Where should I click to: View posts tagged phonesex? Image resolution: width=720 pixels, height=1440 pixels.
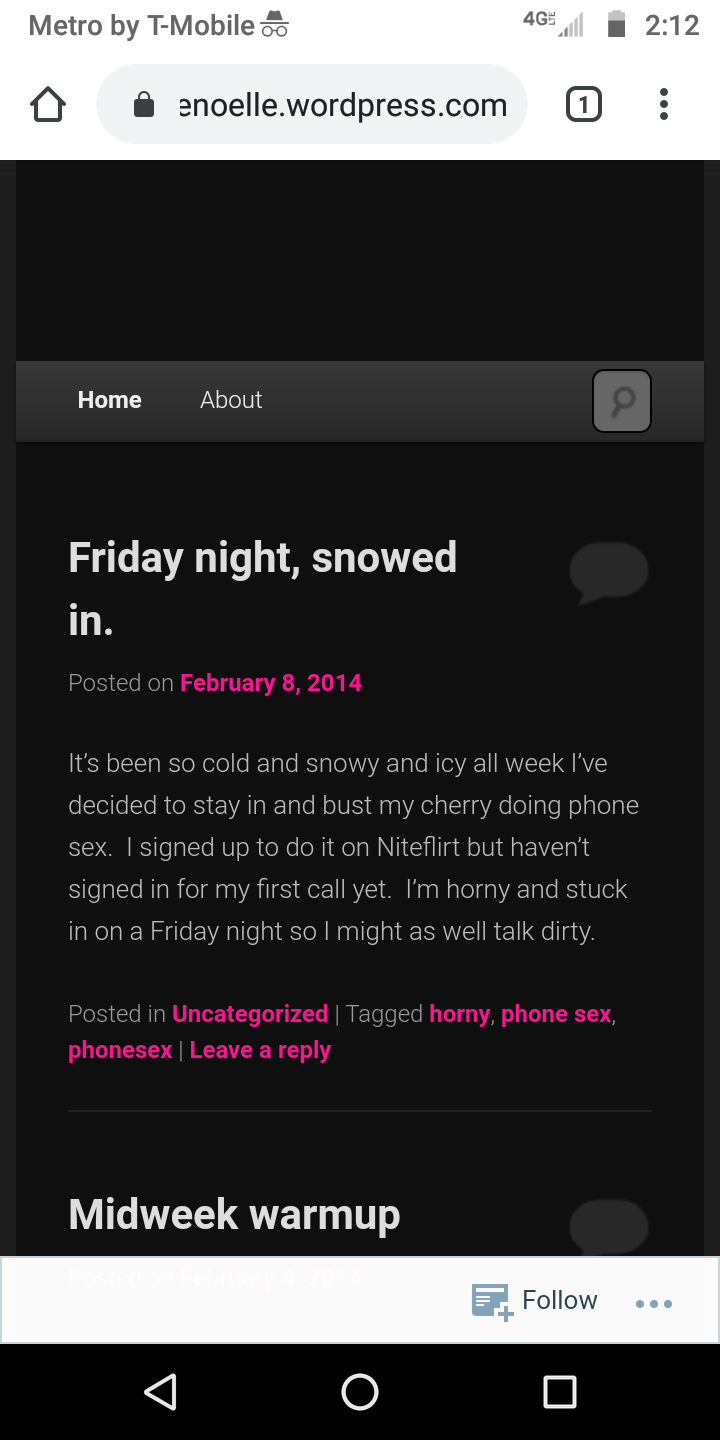point(120,1050)
